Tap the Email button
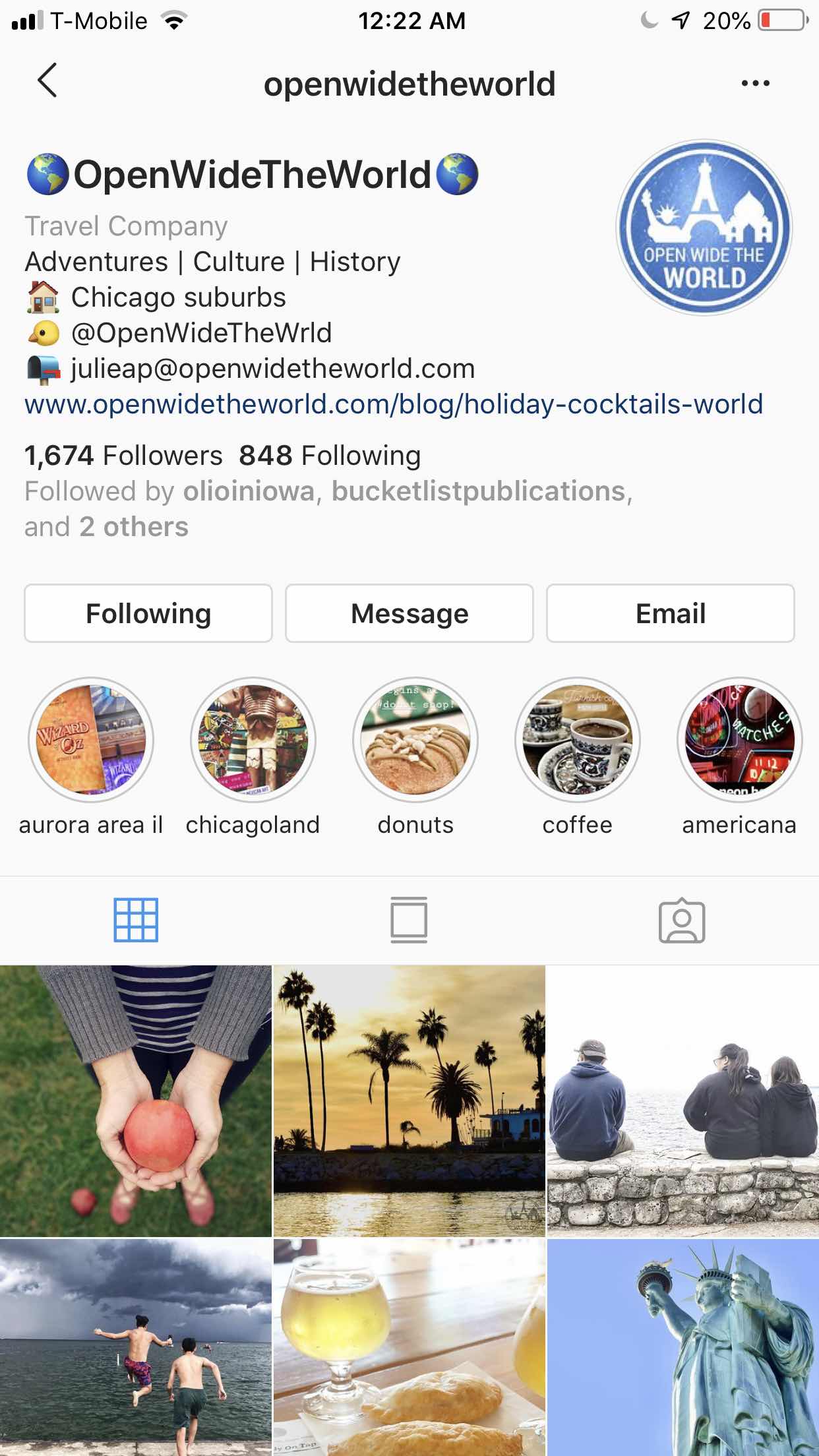Viewport: 819px width, 1456px height. (671, 613)
